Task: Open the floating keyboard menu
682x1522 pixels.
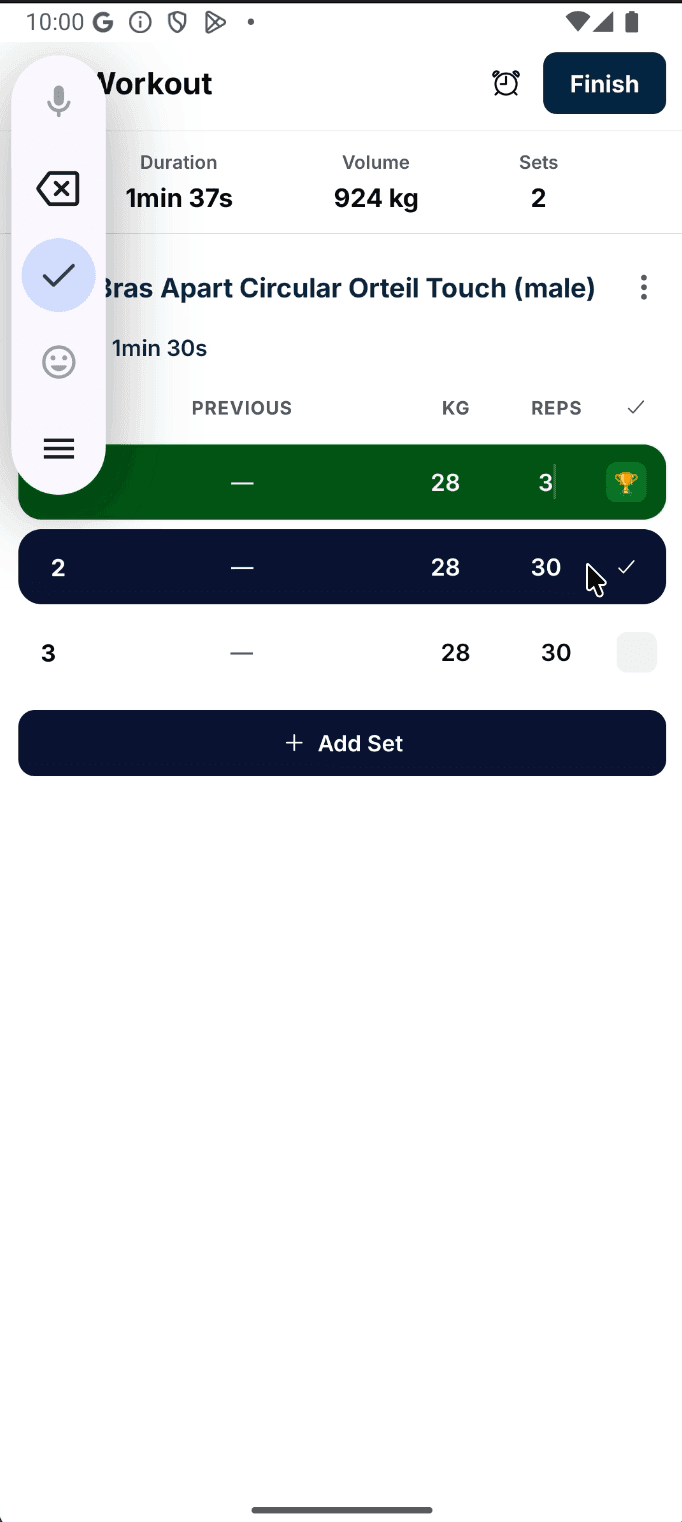Action: (x=59, y=449)
